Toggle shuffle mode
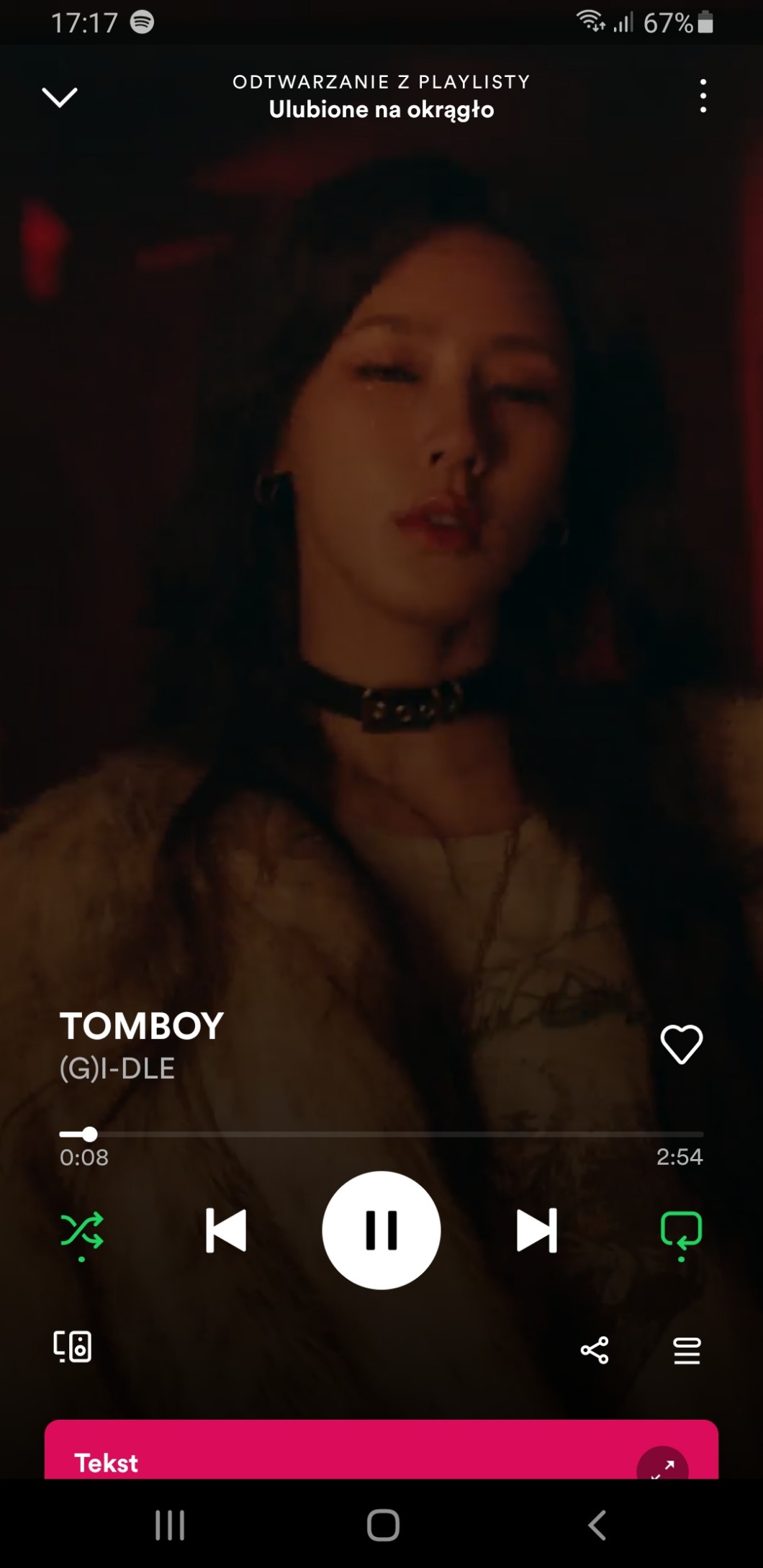The image size is (763, 1568). (82, 1230)
